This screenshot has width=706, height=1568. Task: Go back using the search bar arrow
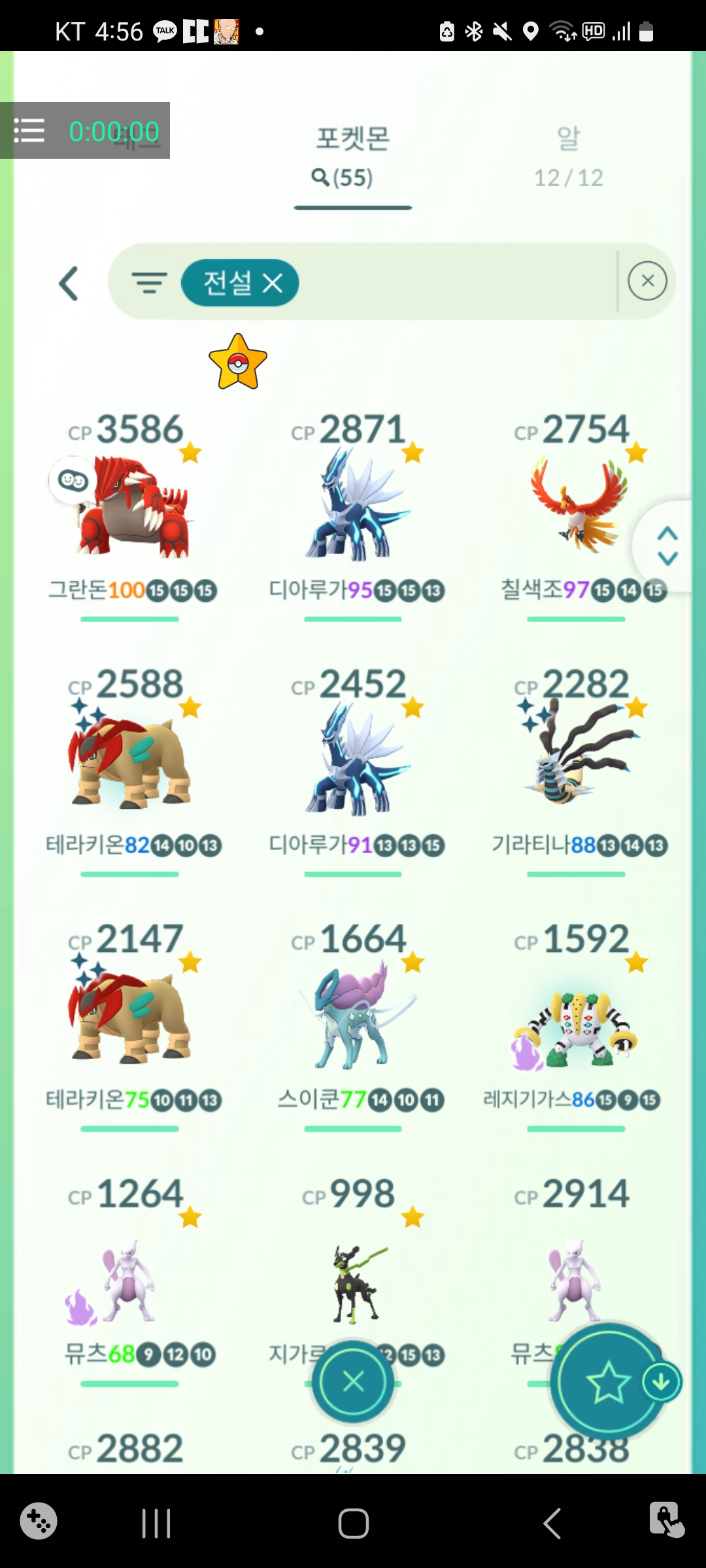[x=69, y=284]
